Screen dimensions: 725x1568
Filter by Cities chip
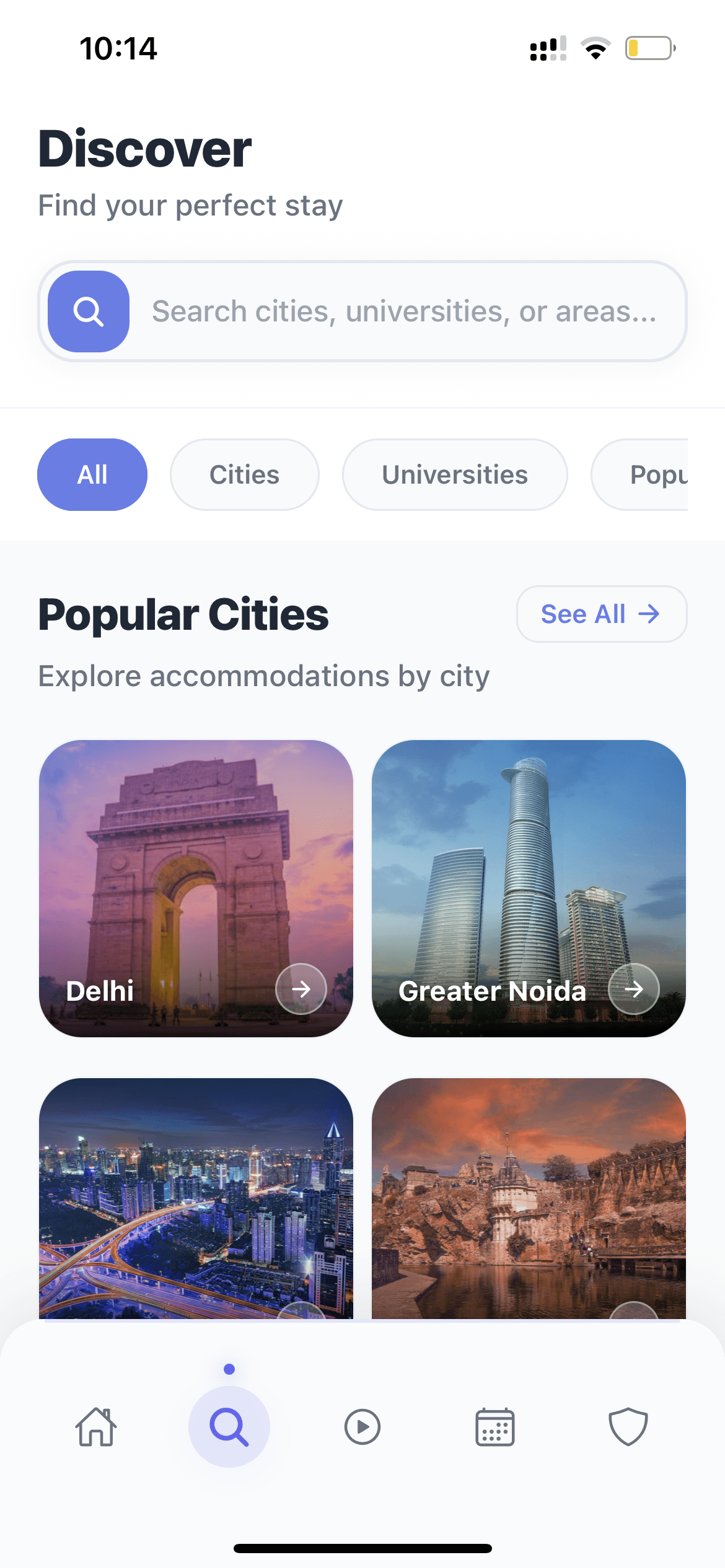click(x=244, y=475)
